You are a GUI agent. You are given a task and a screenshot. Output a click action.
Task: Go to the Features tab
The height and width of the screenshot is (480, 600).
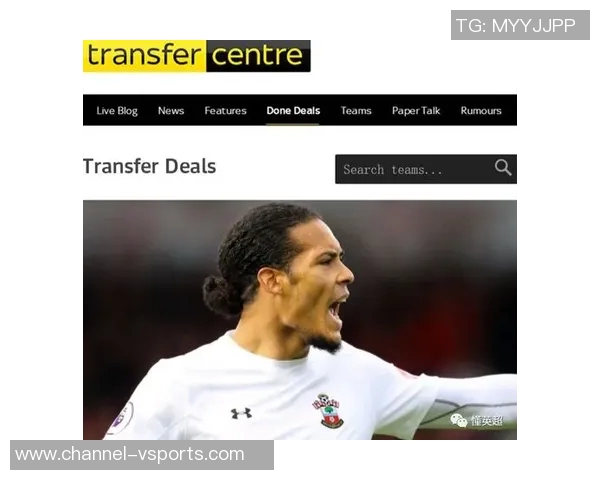click(x=225, y=111)
